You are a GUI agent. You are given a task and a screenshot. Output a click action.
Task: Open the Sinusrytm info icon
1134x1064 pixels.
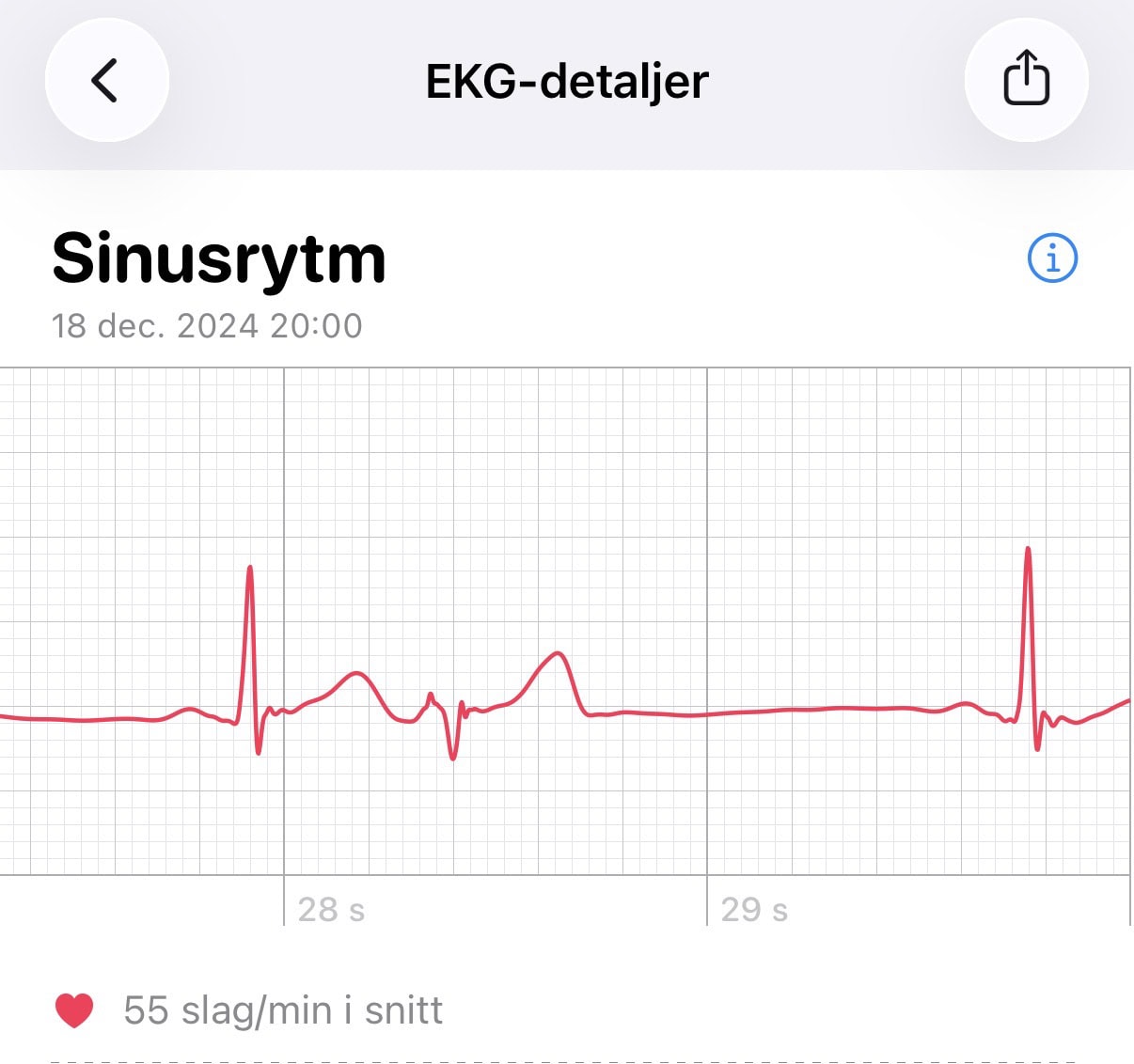1052,258
